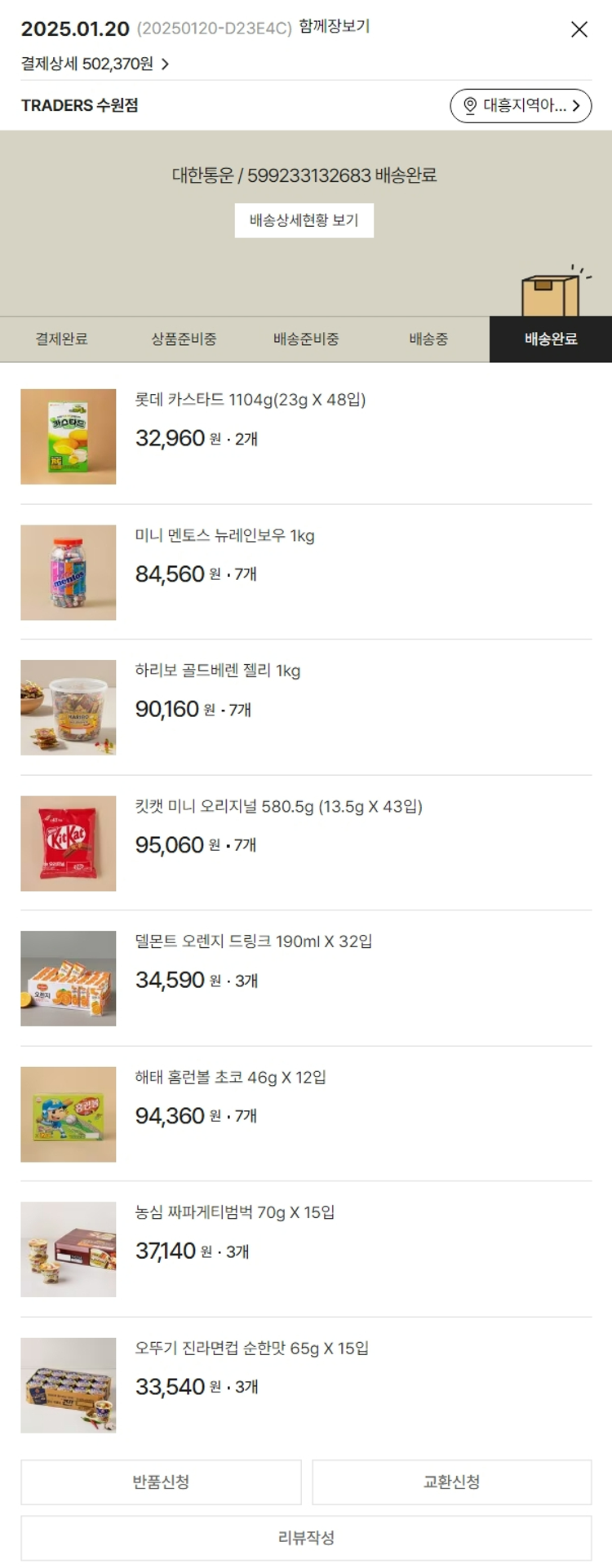Screen dimensions: 612x1568
Task: Close the order detail screen
Action: pyautogui.click(x=579, y=29)
